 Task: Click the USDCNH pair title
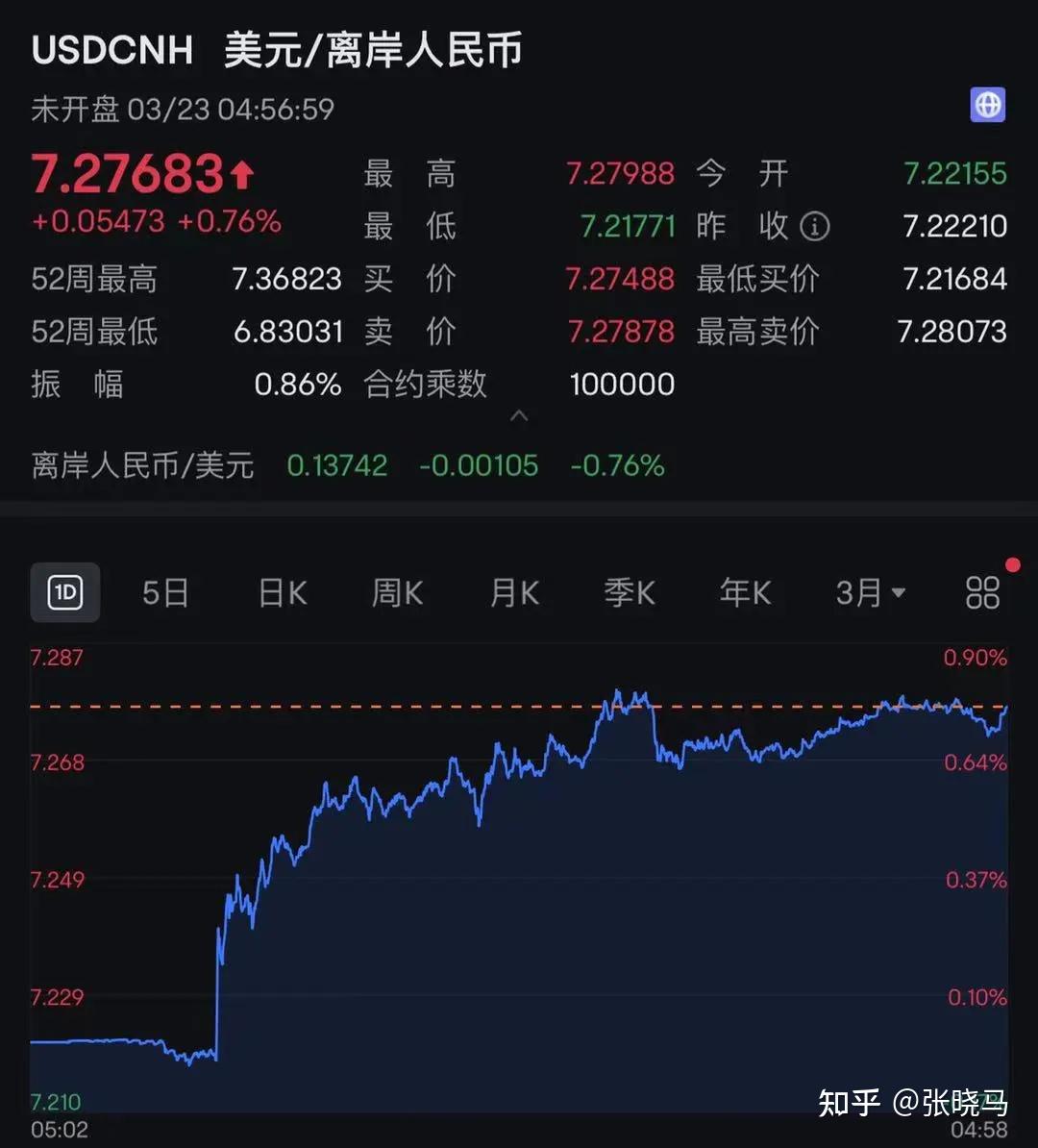(112, 50)
